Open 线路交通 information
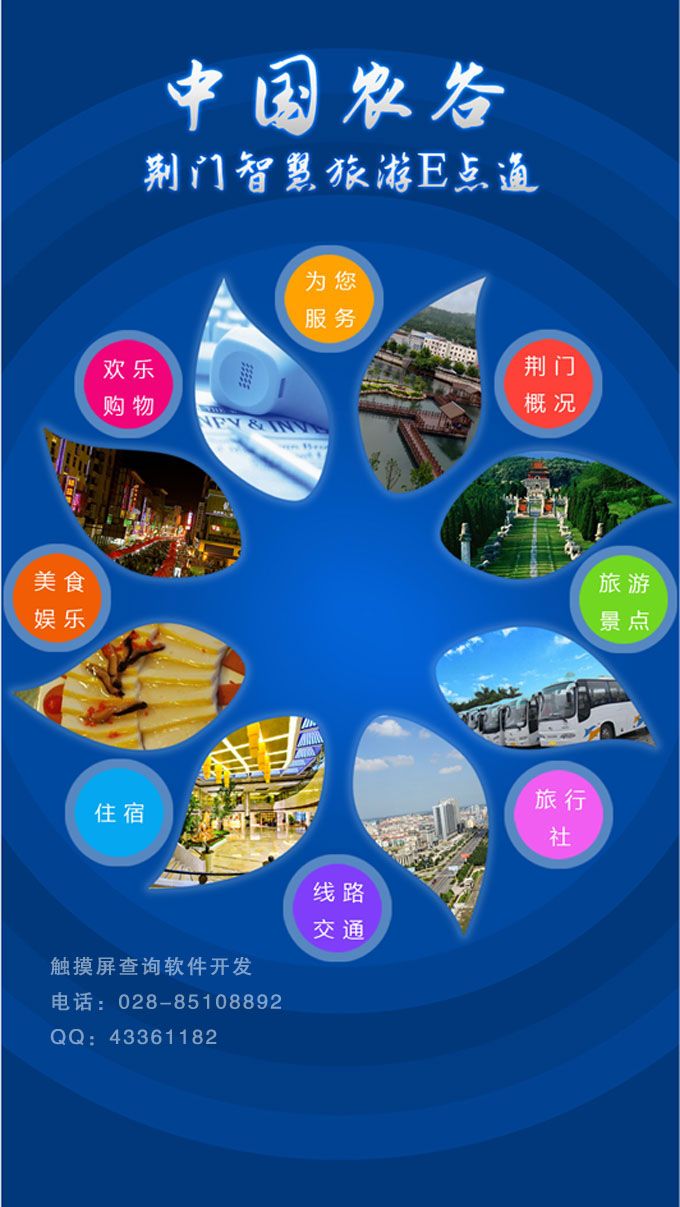The height and width of the screenshot is (1207, 680). pos(338,909)
